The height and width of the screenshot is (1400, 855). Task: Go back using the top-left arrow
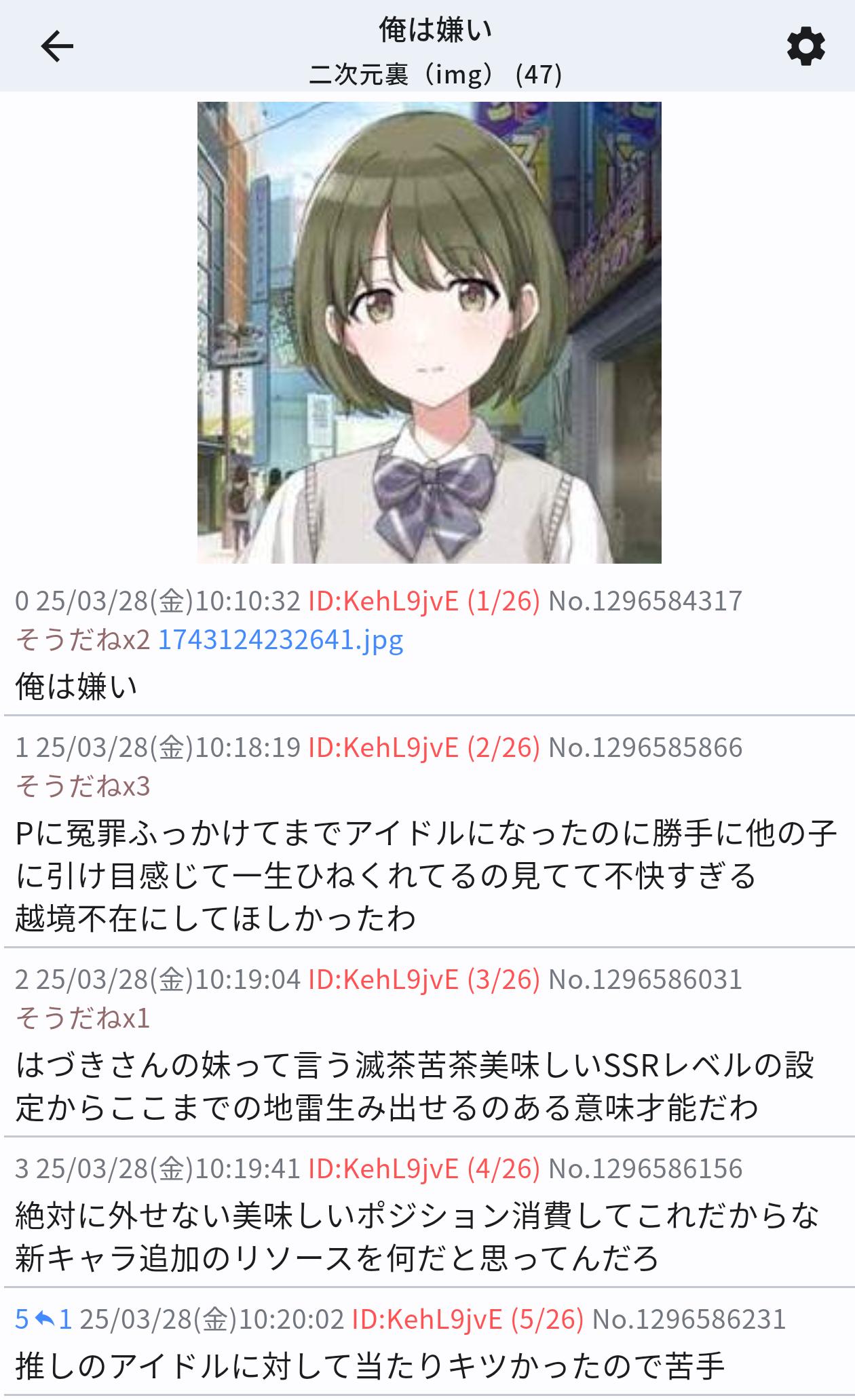click(x=57, y=47)
